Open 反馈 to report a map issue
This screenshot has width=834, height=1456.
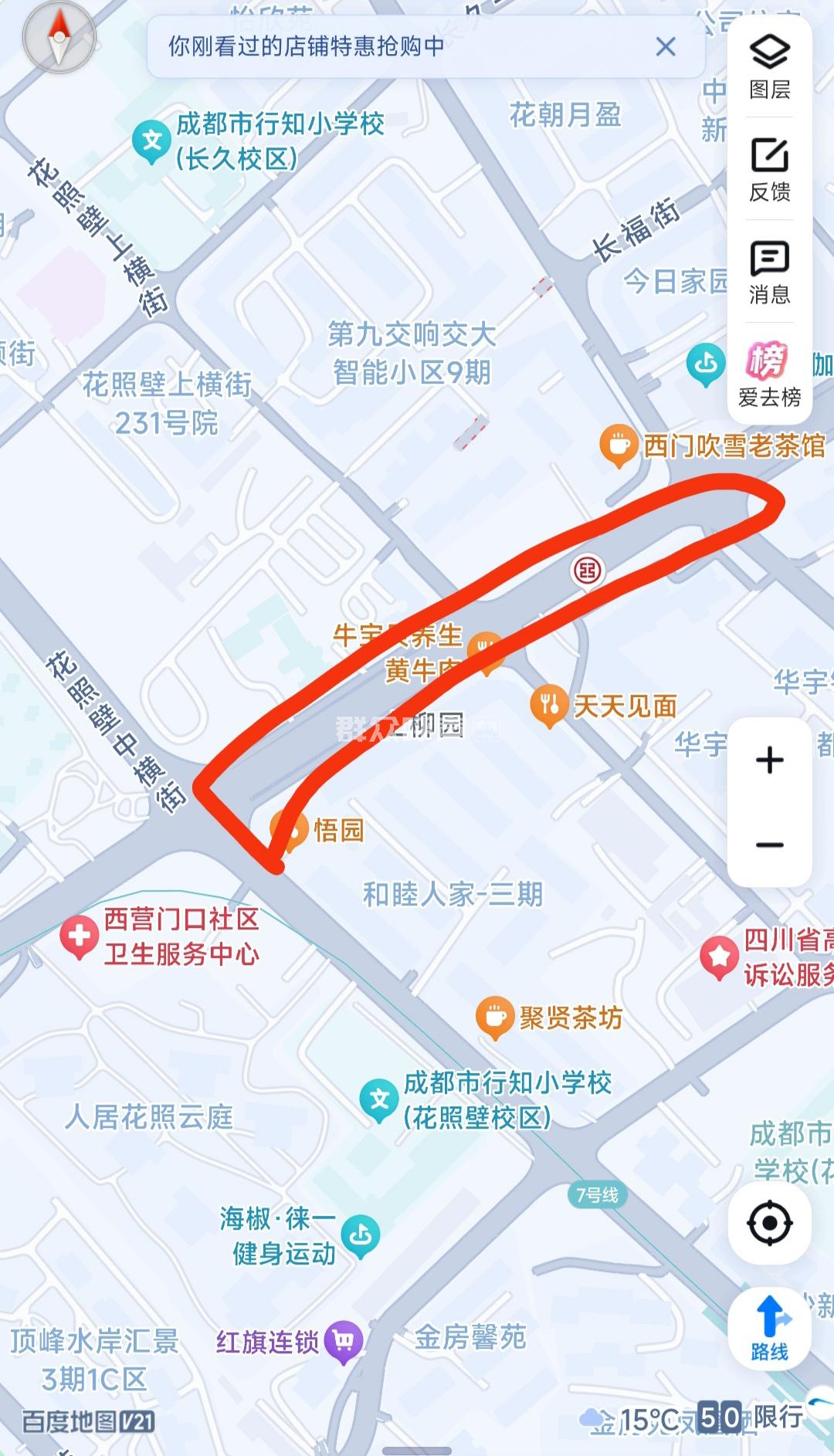769,170
